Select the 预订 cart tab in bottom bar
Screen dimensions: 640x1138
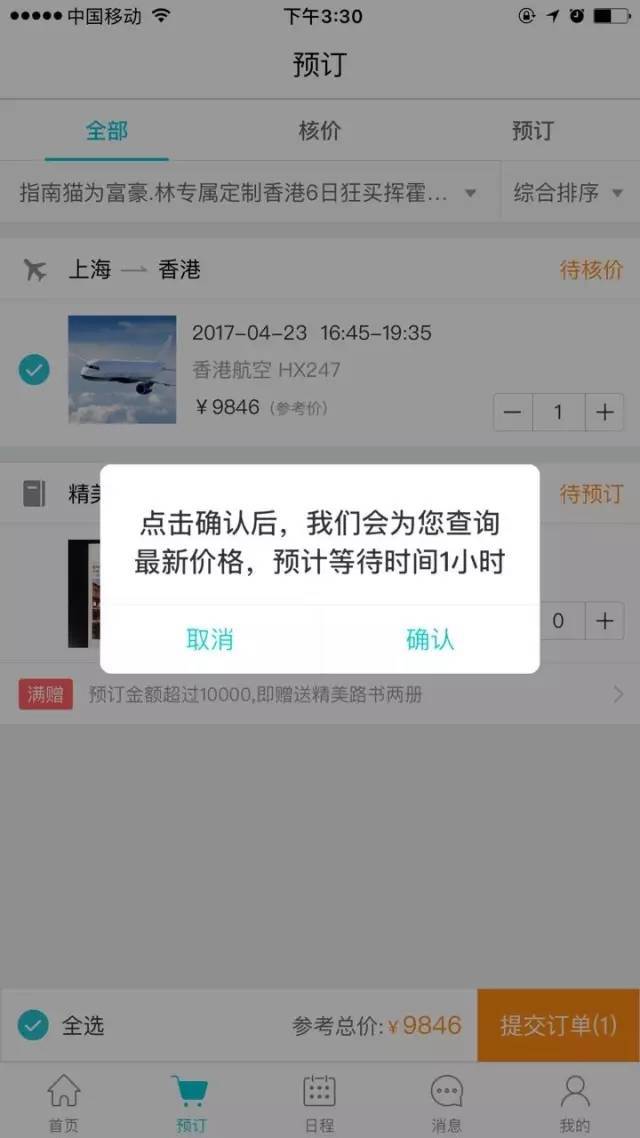(x=191, y=1102)
